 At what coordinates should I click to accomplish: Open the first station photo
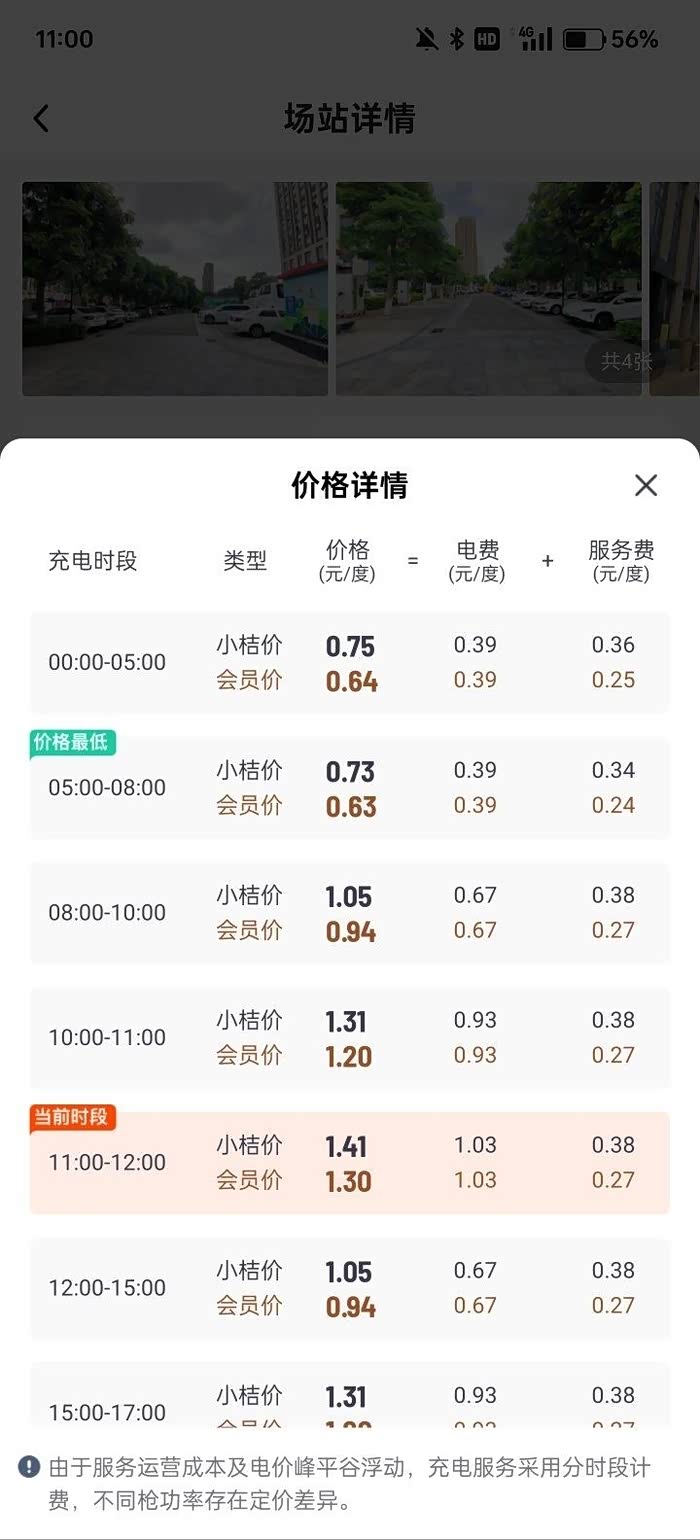pyautogui.click(x=175, y=288)
